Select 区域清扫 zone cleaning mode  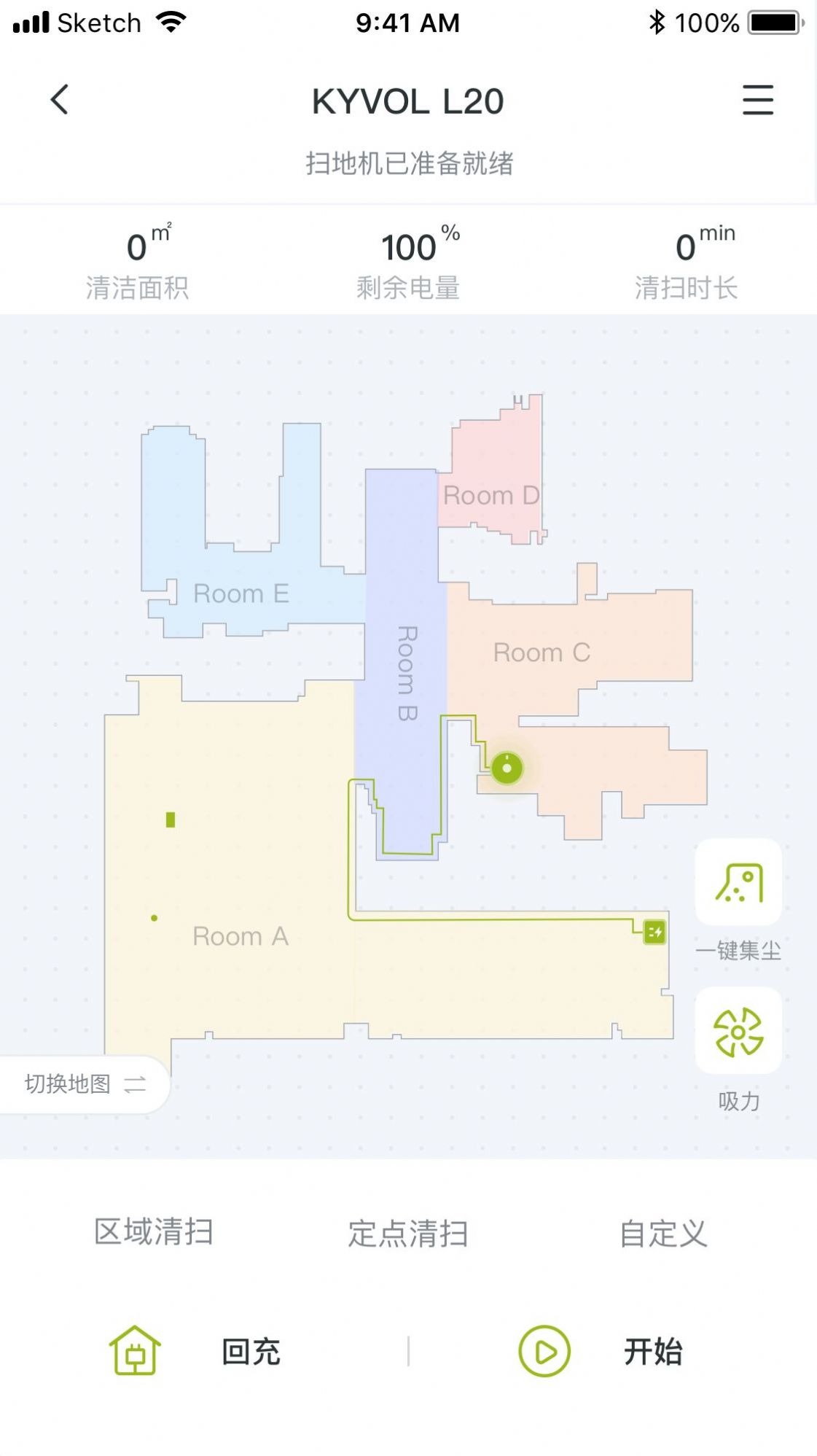tap(154, 1232)
